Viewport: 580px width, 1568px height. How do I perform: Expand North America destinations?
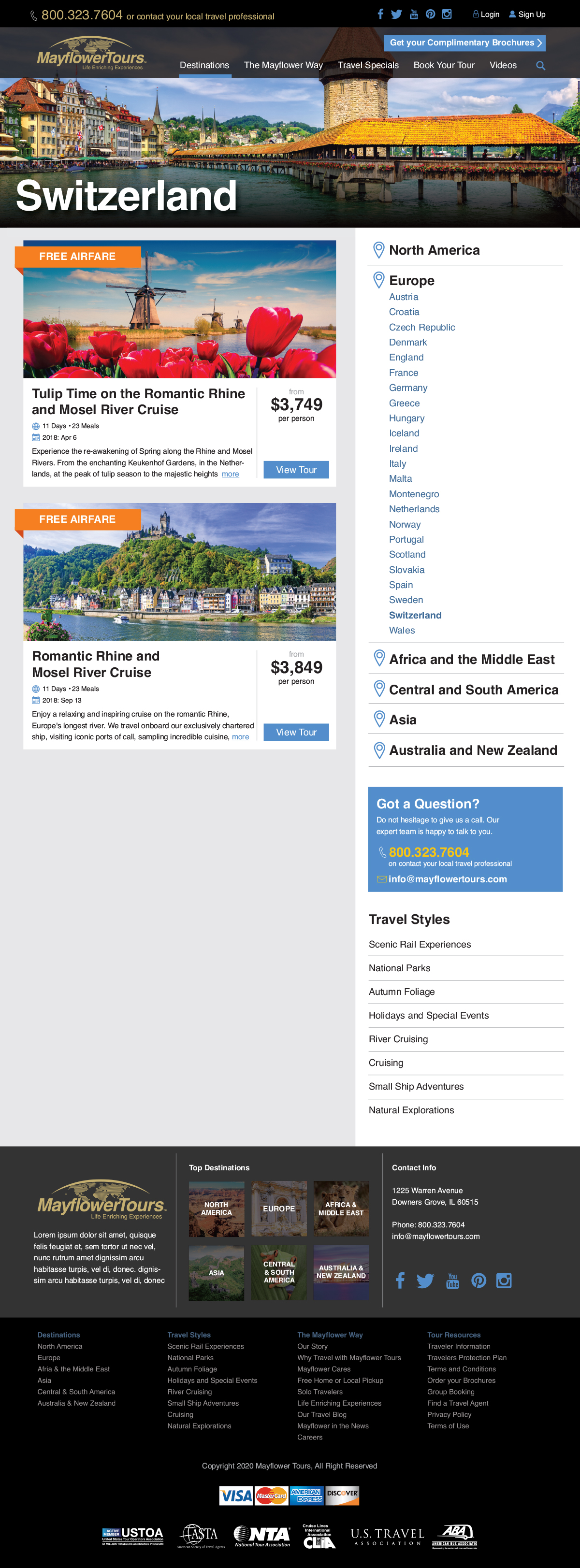point(434,250)
